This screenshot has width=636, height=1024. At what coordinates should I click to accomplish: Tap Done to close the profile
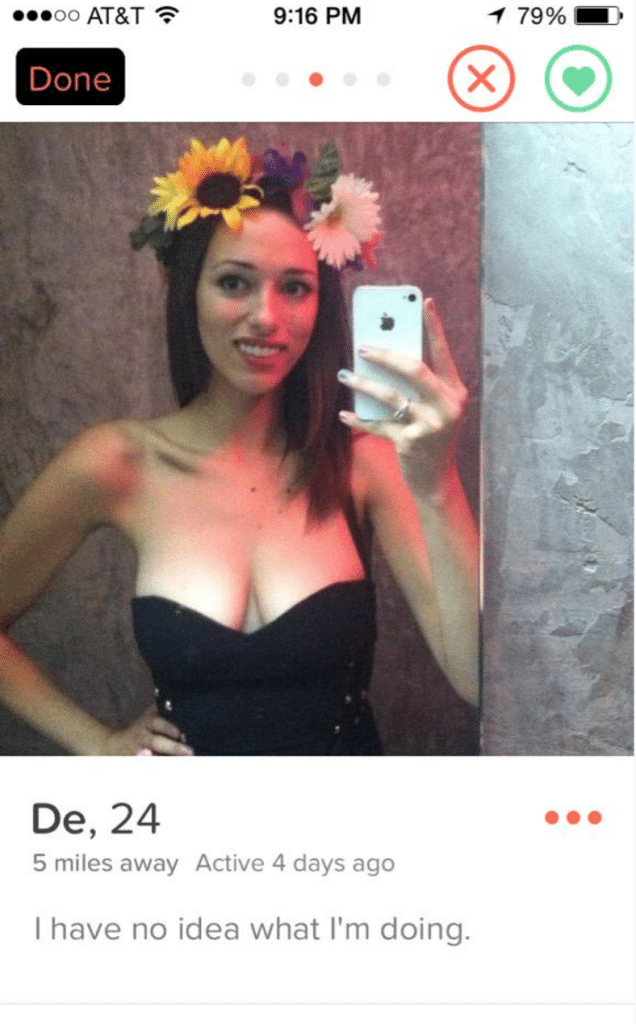70,78
